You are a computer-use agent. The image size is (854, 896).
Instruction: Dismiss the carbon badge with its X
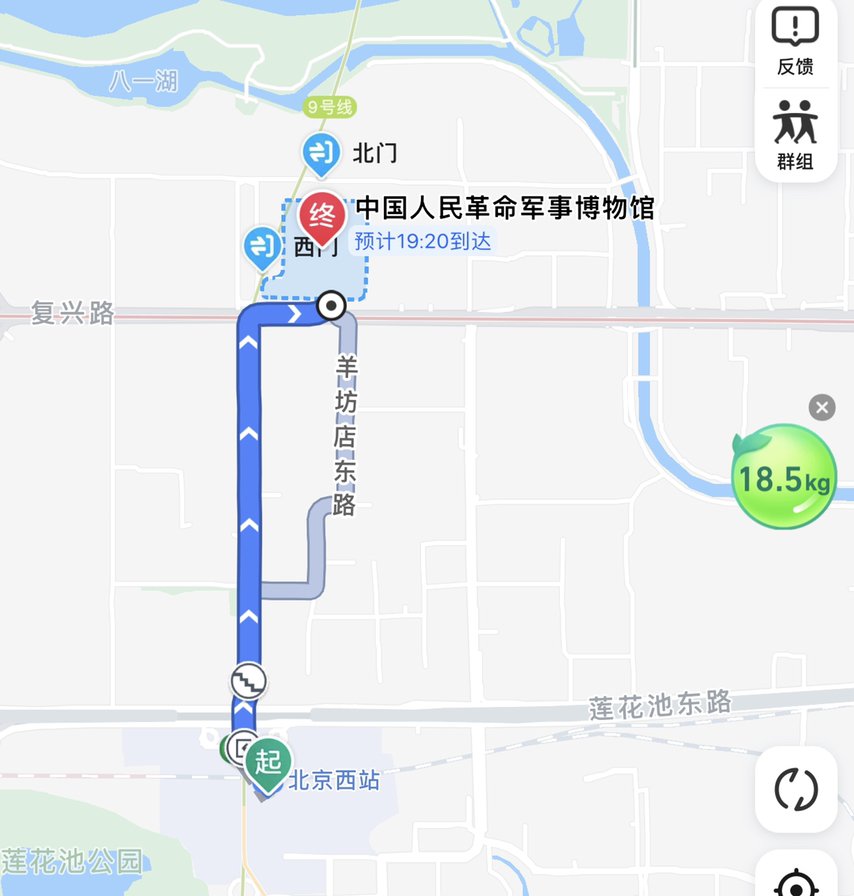coord(821,406)
